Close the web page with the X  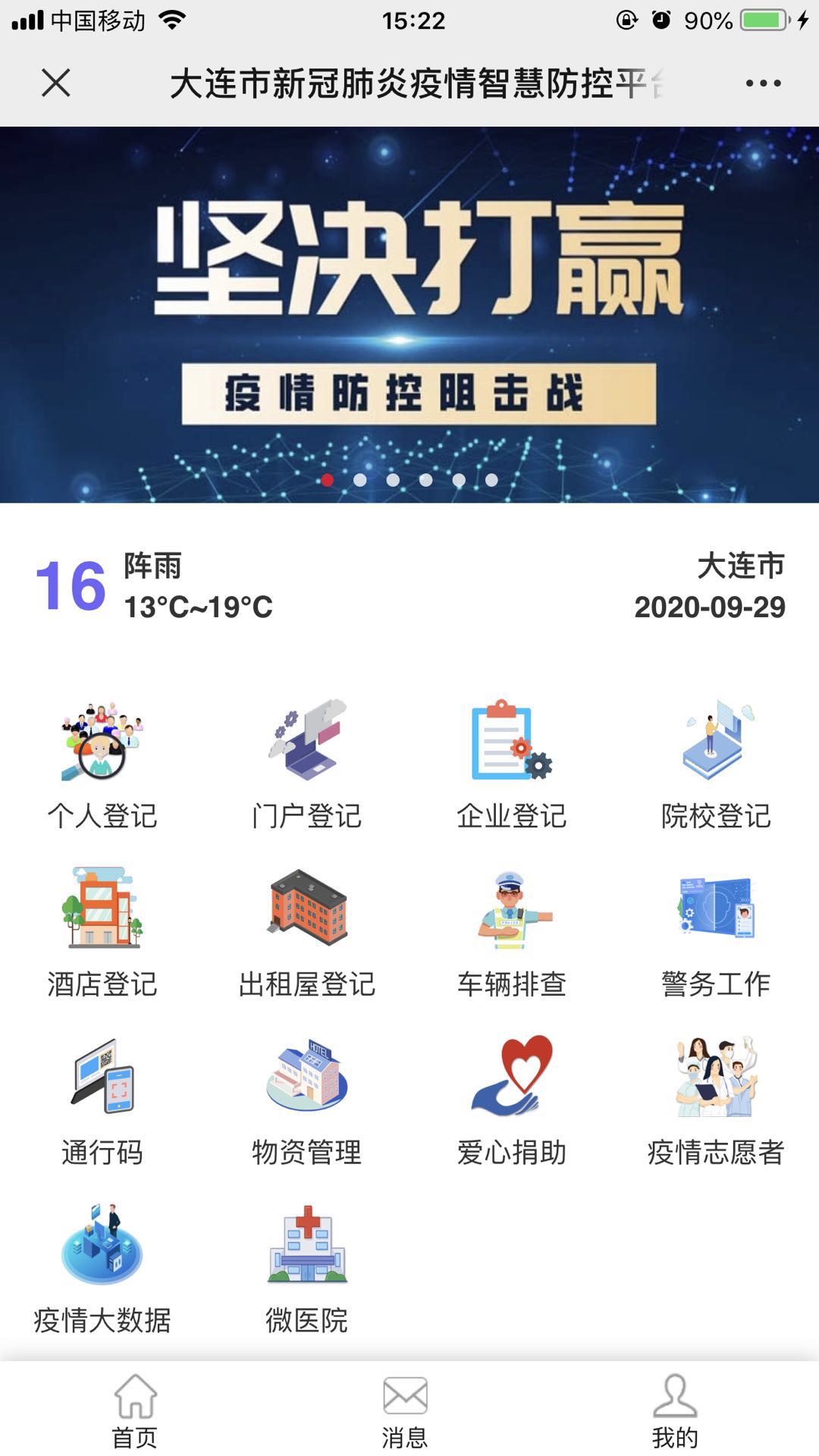click(55, 83)
